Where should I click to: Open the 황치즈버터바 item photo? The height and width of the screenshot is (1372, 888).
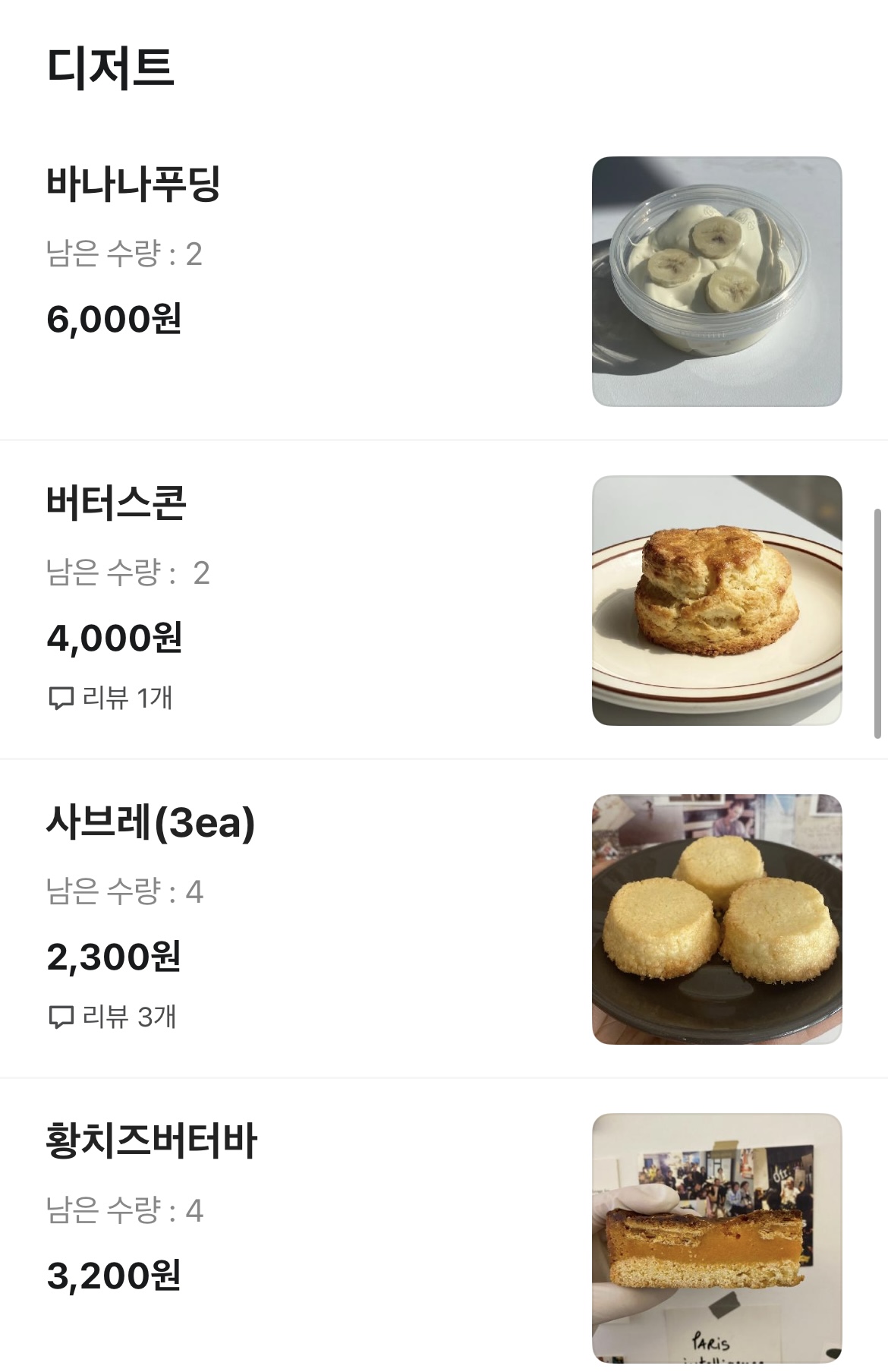[720, 1245]
